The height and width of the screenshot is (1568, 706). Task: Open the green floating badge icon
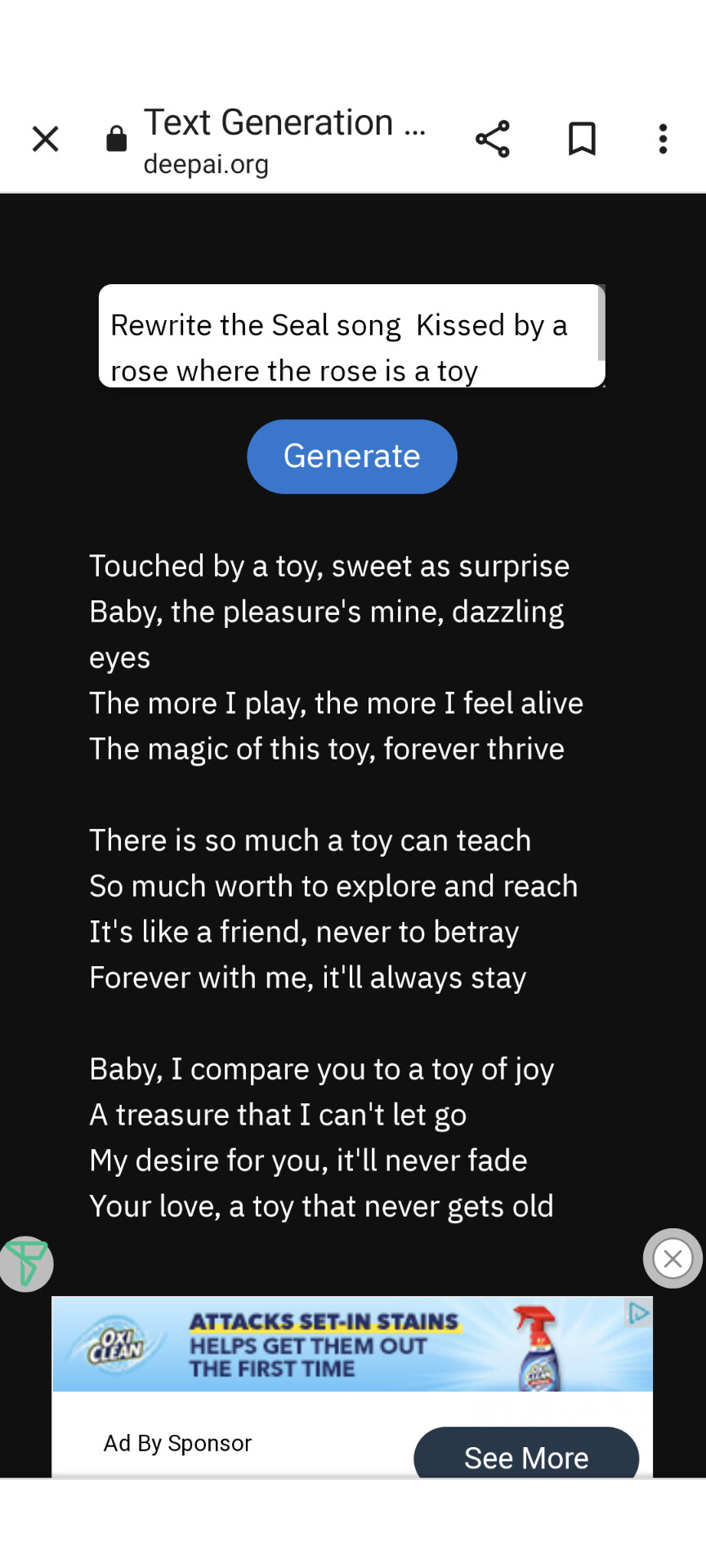click(26, 1263)
